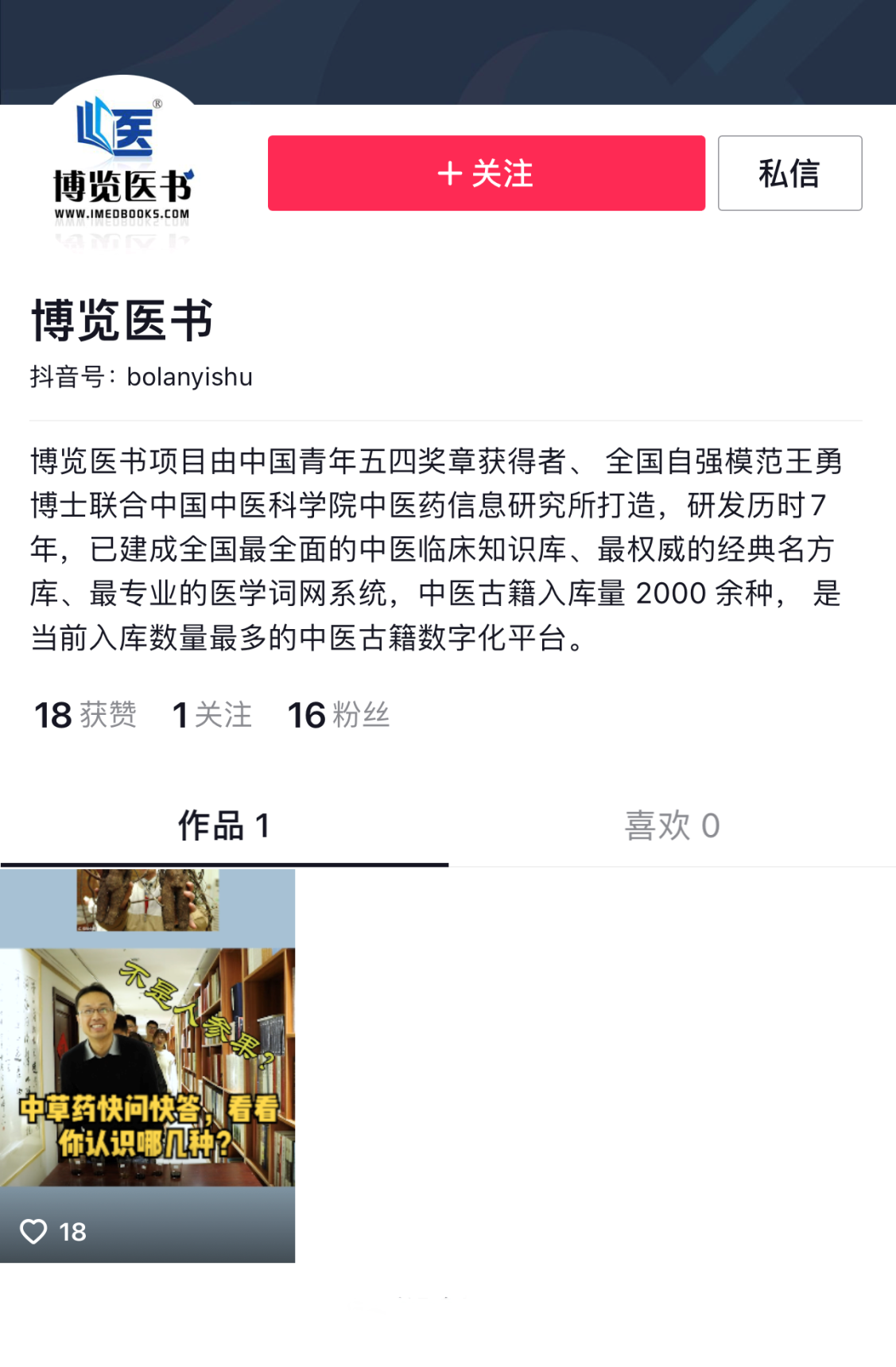View the 关注 following list
The height and width of the screenshot is (1367, 896).
212,714
